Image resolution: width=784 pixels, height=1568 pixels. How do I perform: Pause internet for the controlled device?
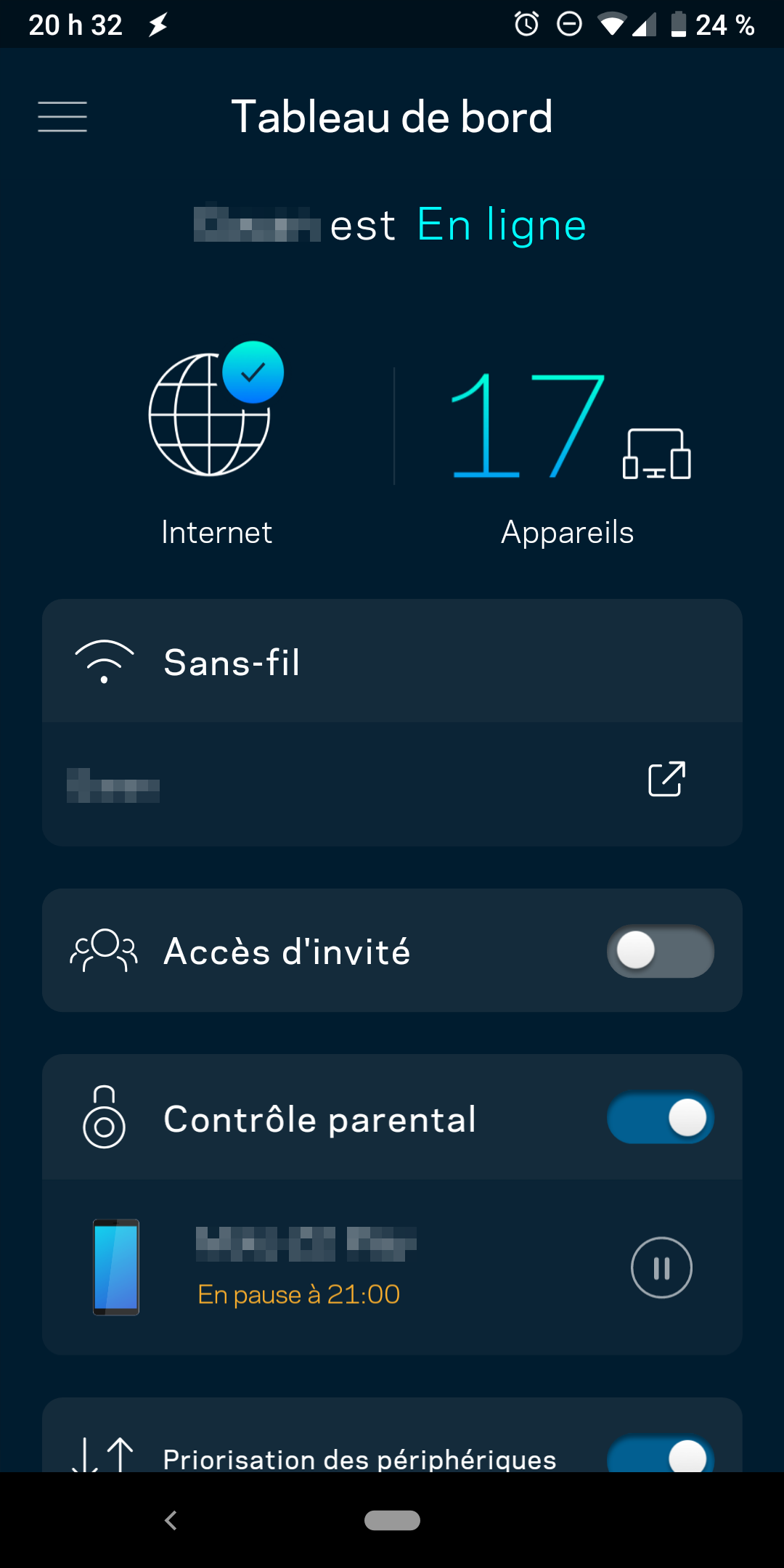pos(661,1267)
